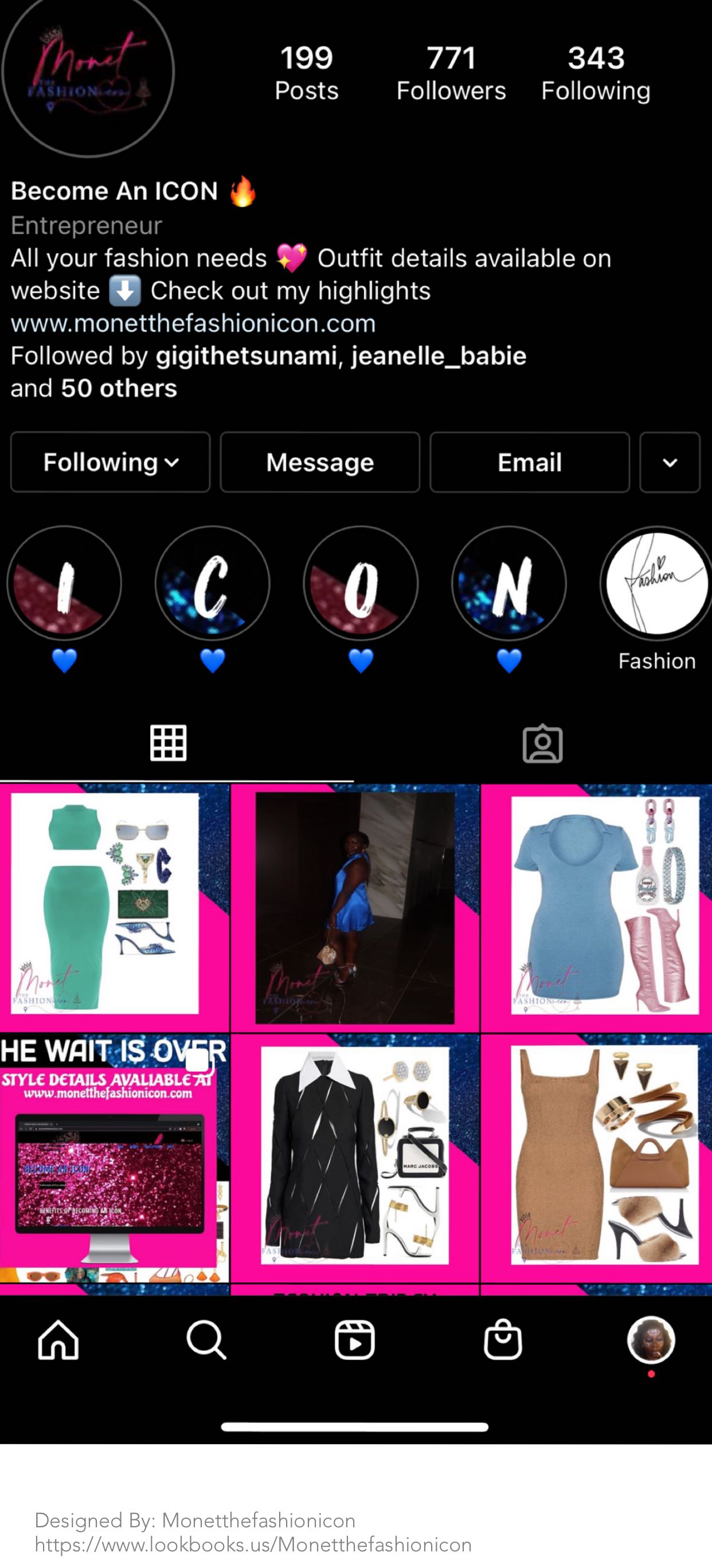Open the Search tab
Viewport: 712px width, 1568px height.
click(206, 1340)
